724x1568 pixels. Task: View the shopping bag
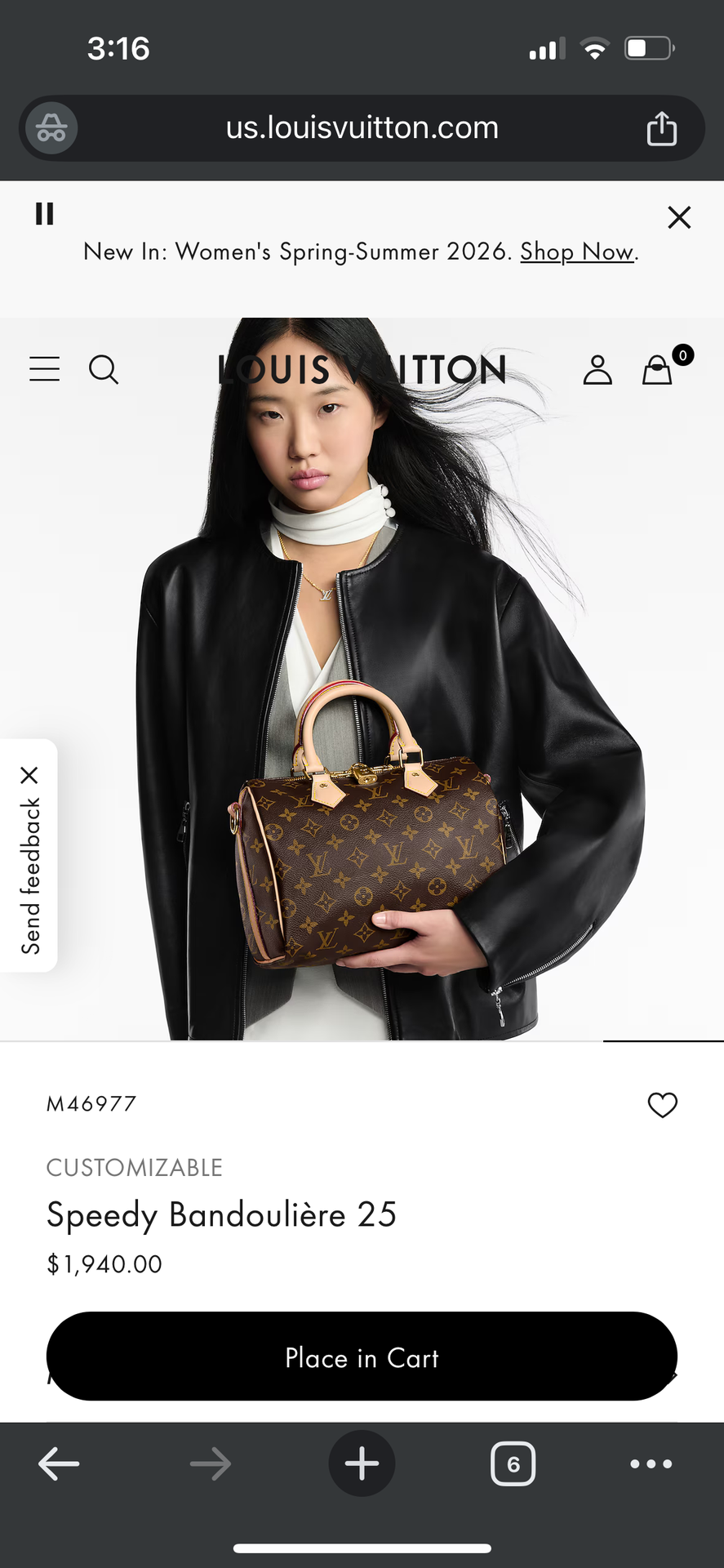658,369
